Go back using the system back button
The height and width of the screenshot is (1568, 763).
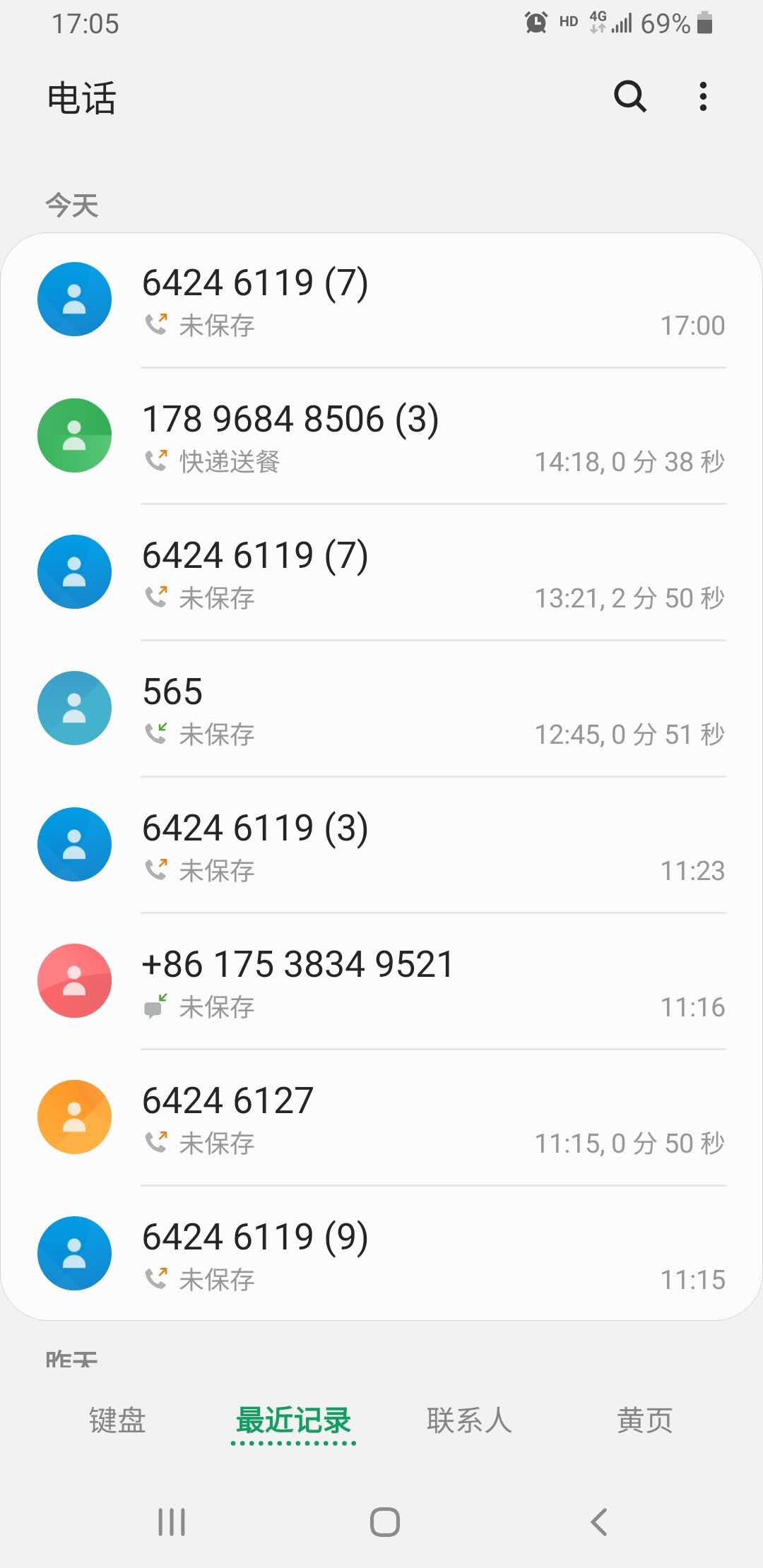(x=598, y=1522)
